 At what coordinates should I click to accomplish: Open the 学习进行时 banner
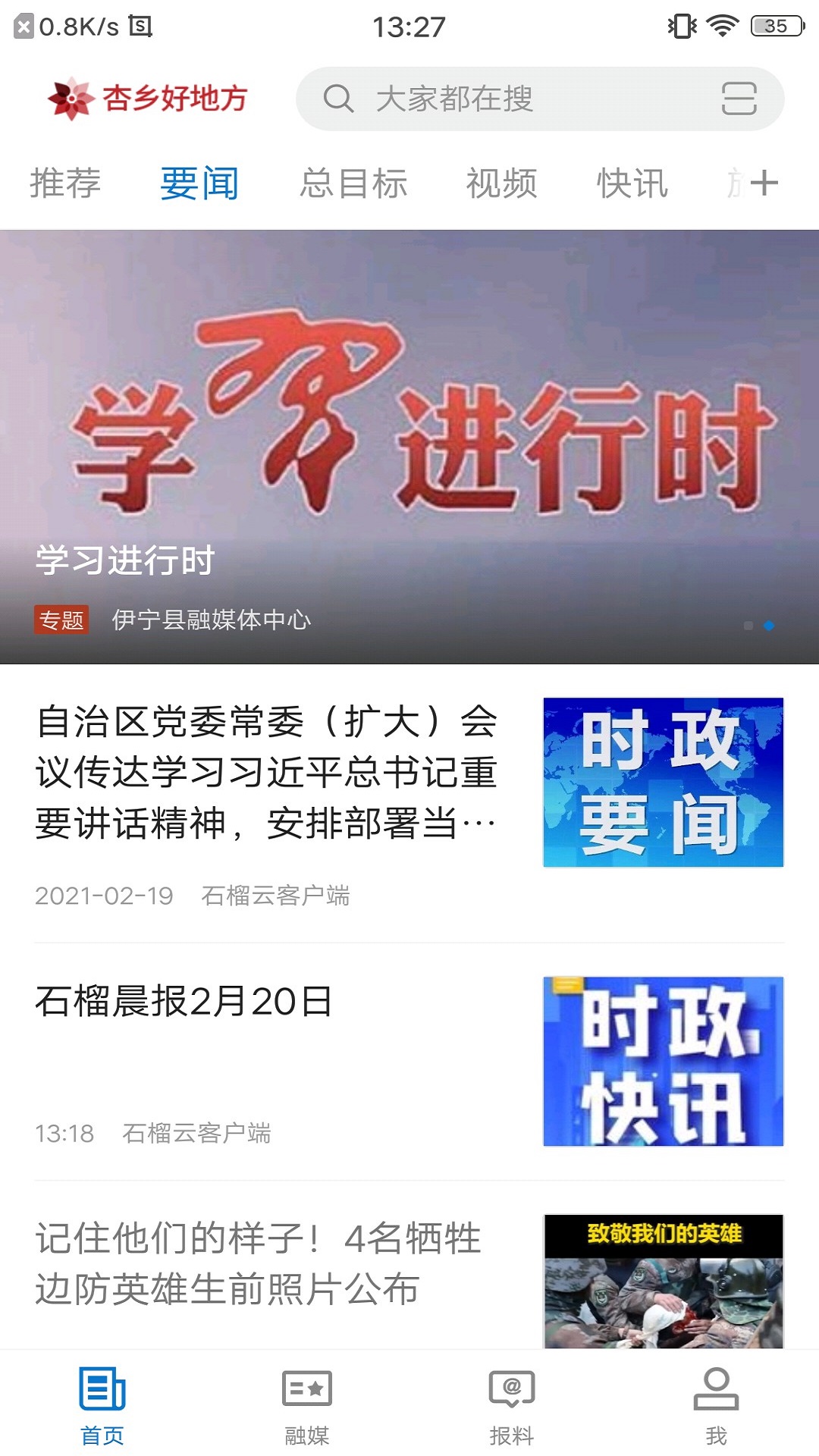(x=409, y=447)
